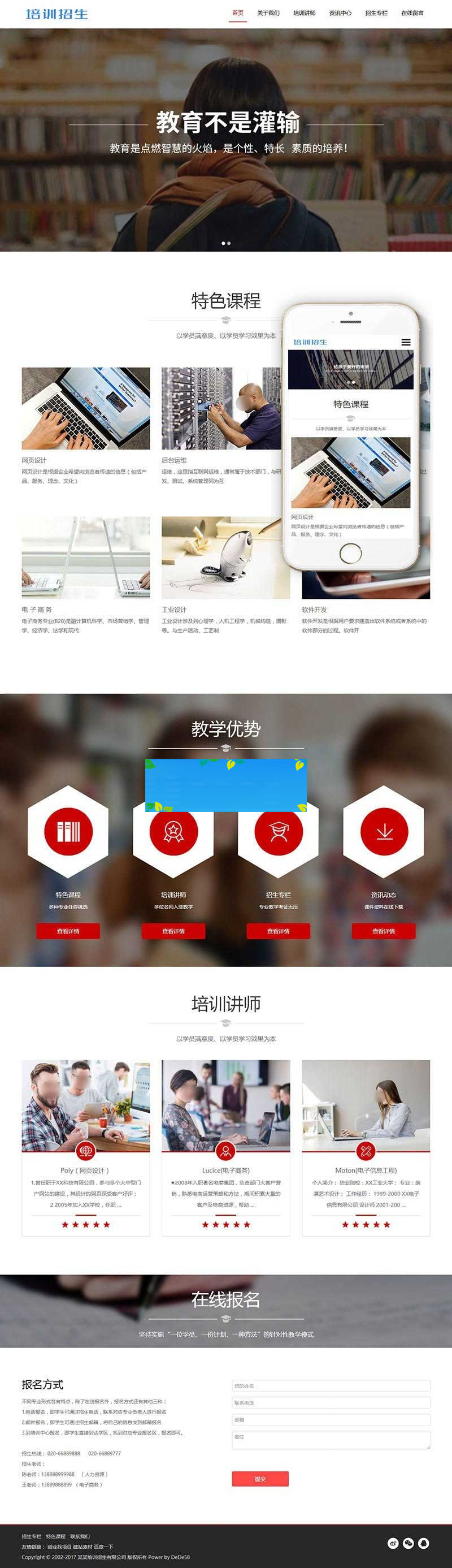Viewport: 452px width, 1568px height.
Task: Open the Weibo icon in footer
Action: click(393, 1543)
